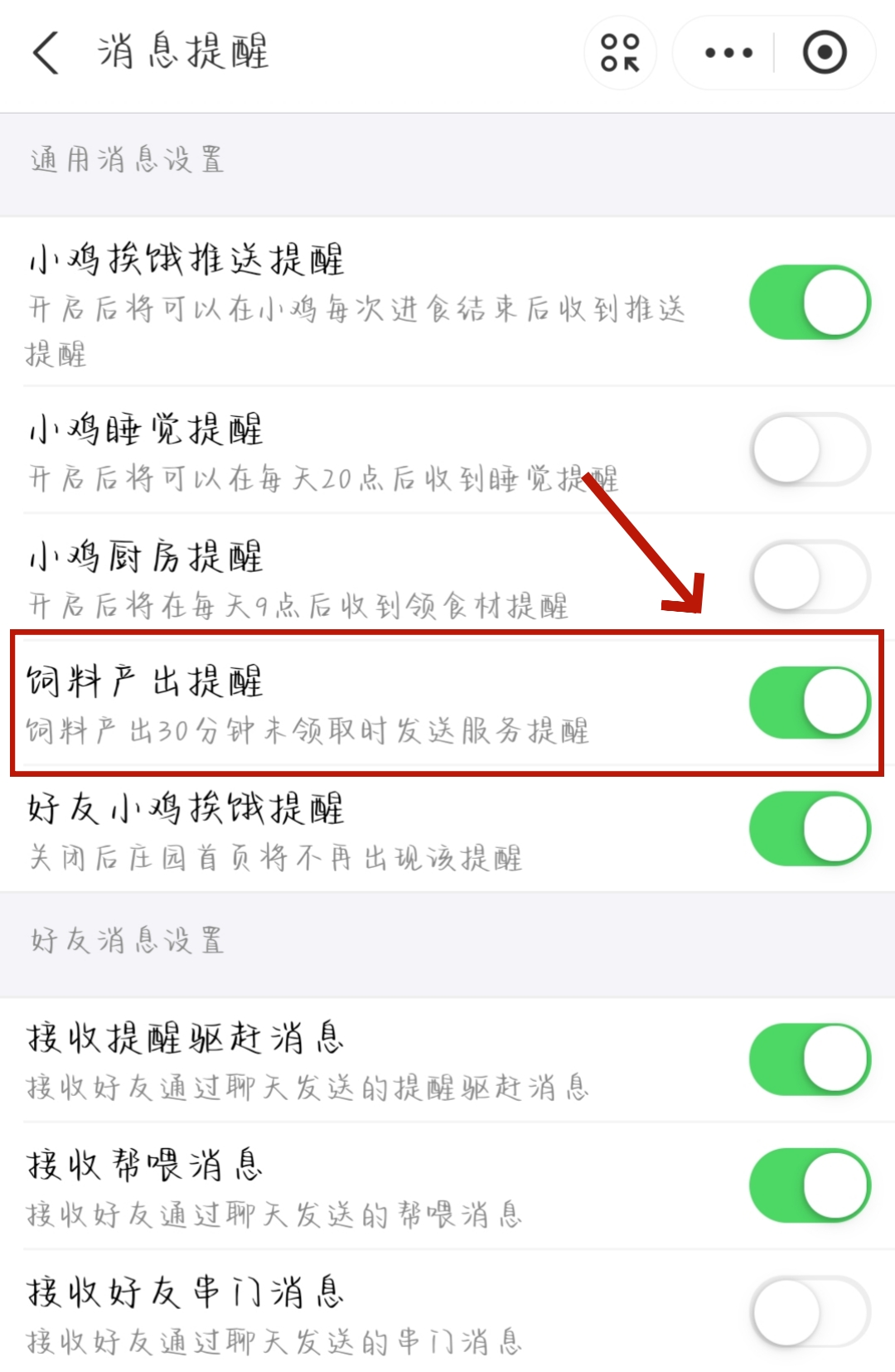Image resolution: width=895 pixels, height=1372 pixels.
Task: Close the mini program via circle icon
Action: (x=825, y=53)
